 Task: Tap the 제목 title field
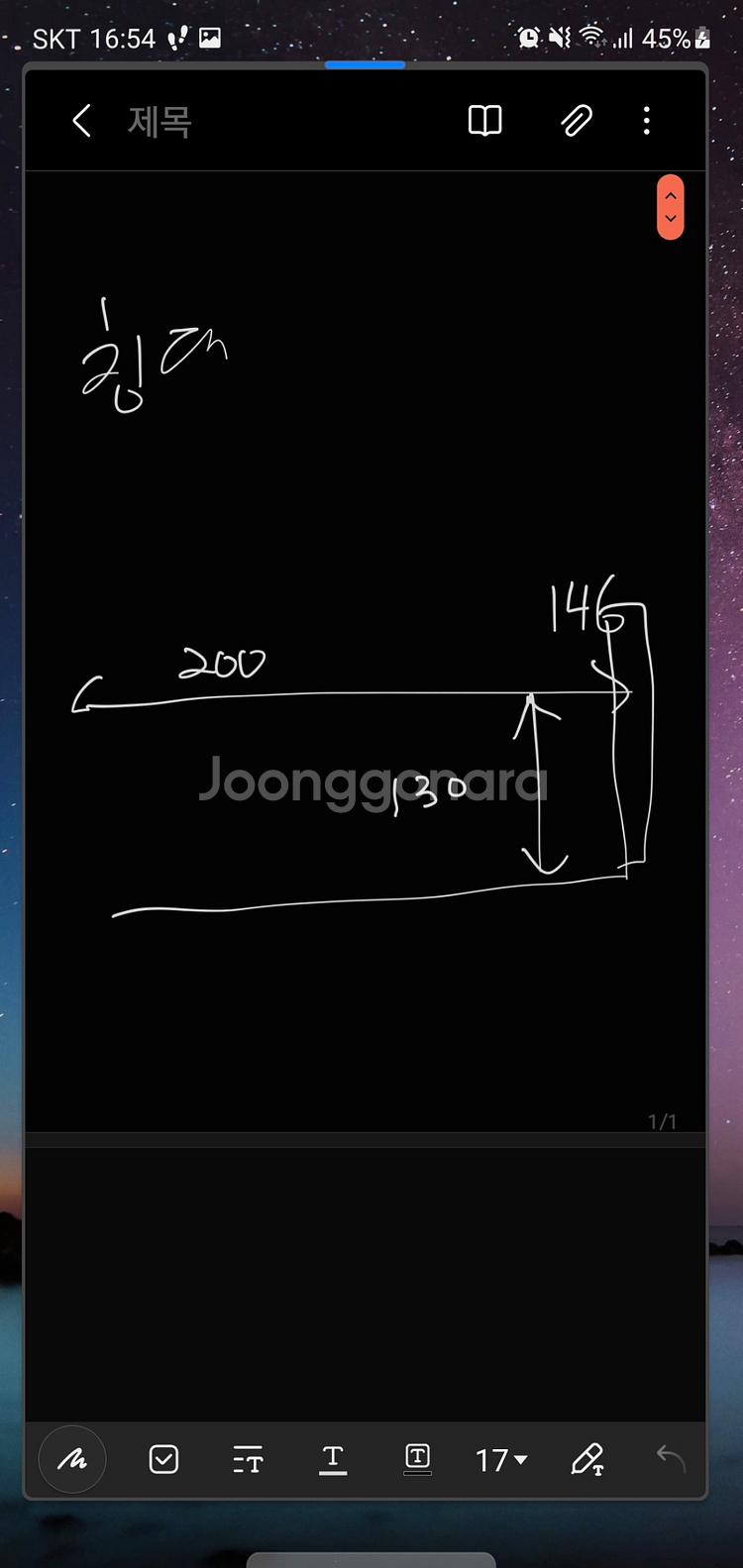coord(159,122)
